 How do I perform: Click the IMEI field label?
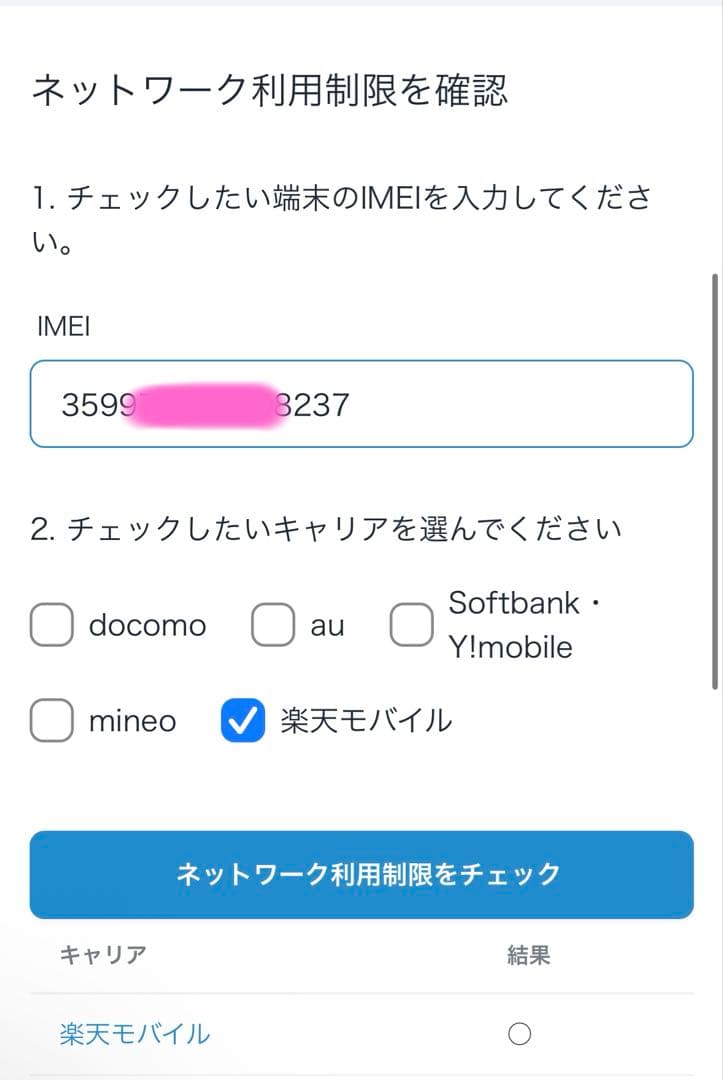(62, 325)
